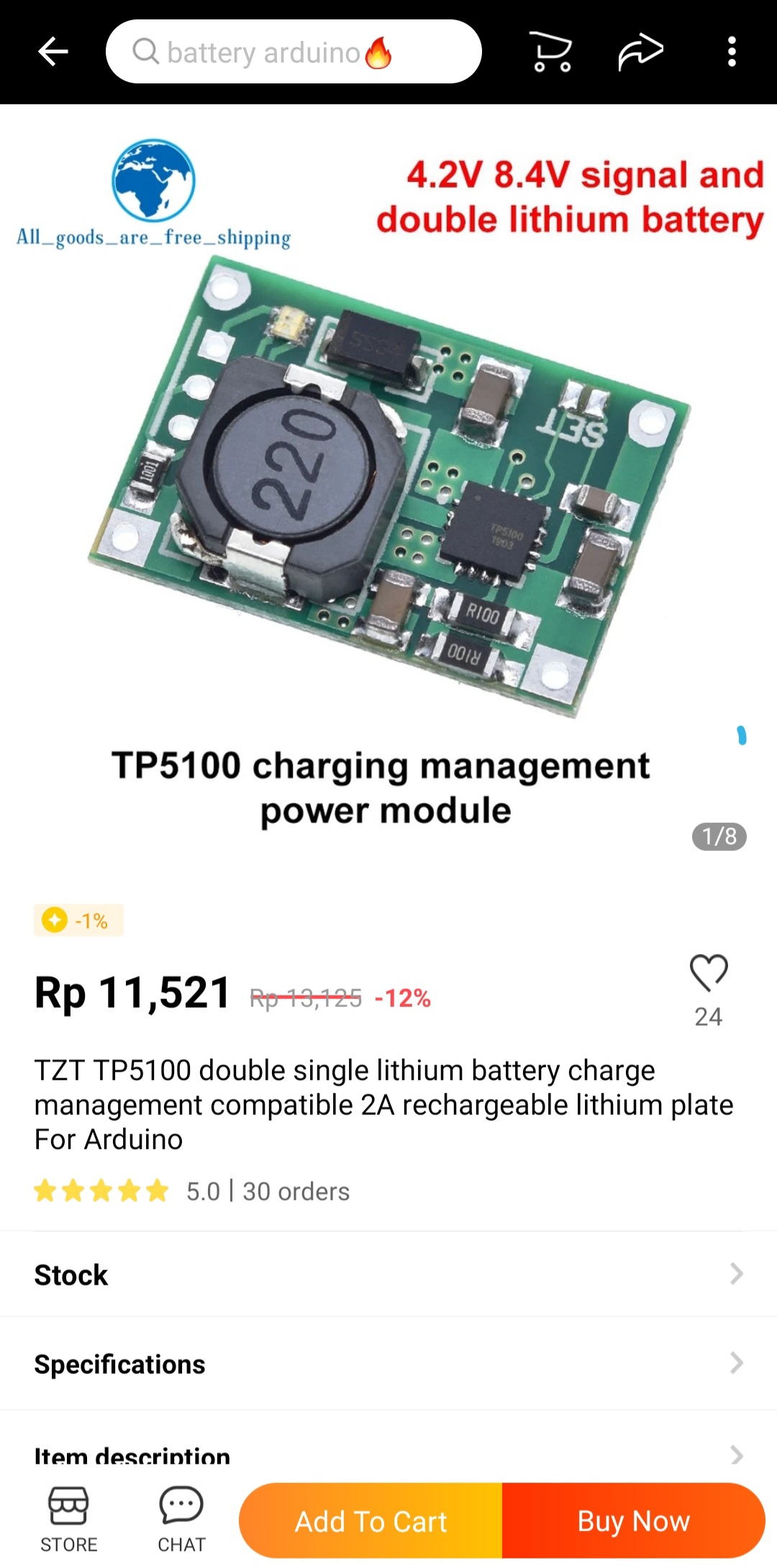
Task: Tap the search magnifier icon
Action: pyautogui.click(x=146, y=50)
